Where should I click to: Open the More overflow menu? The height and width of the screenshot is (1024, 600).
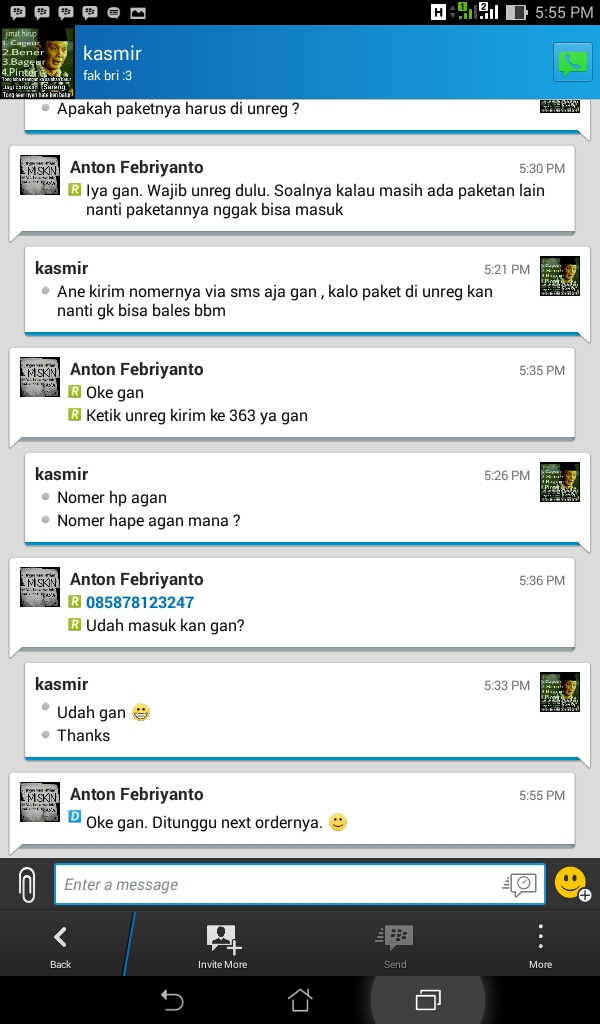tap(540, 945)
